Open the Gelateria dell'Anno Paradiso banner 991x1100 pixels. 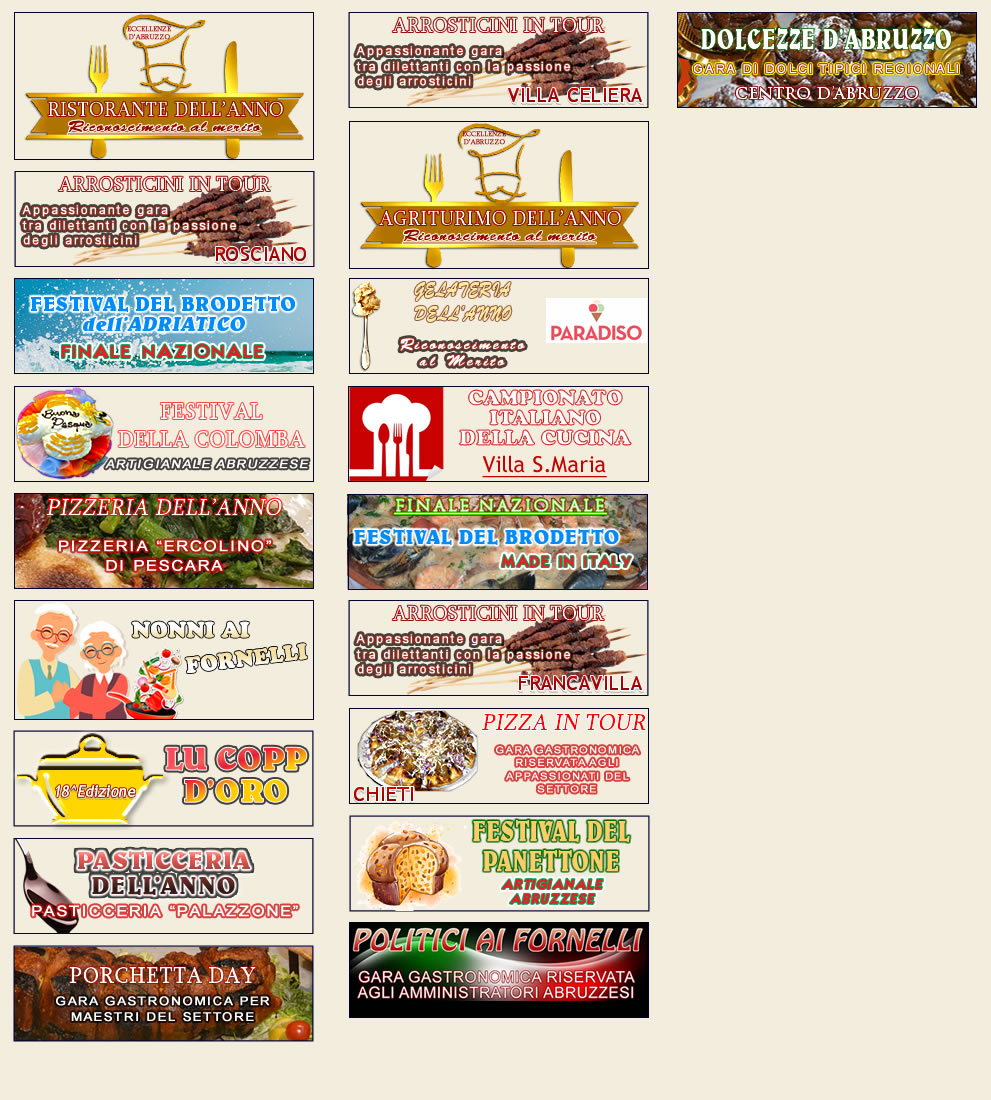point(498,326)
